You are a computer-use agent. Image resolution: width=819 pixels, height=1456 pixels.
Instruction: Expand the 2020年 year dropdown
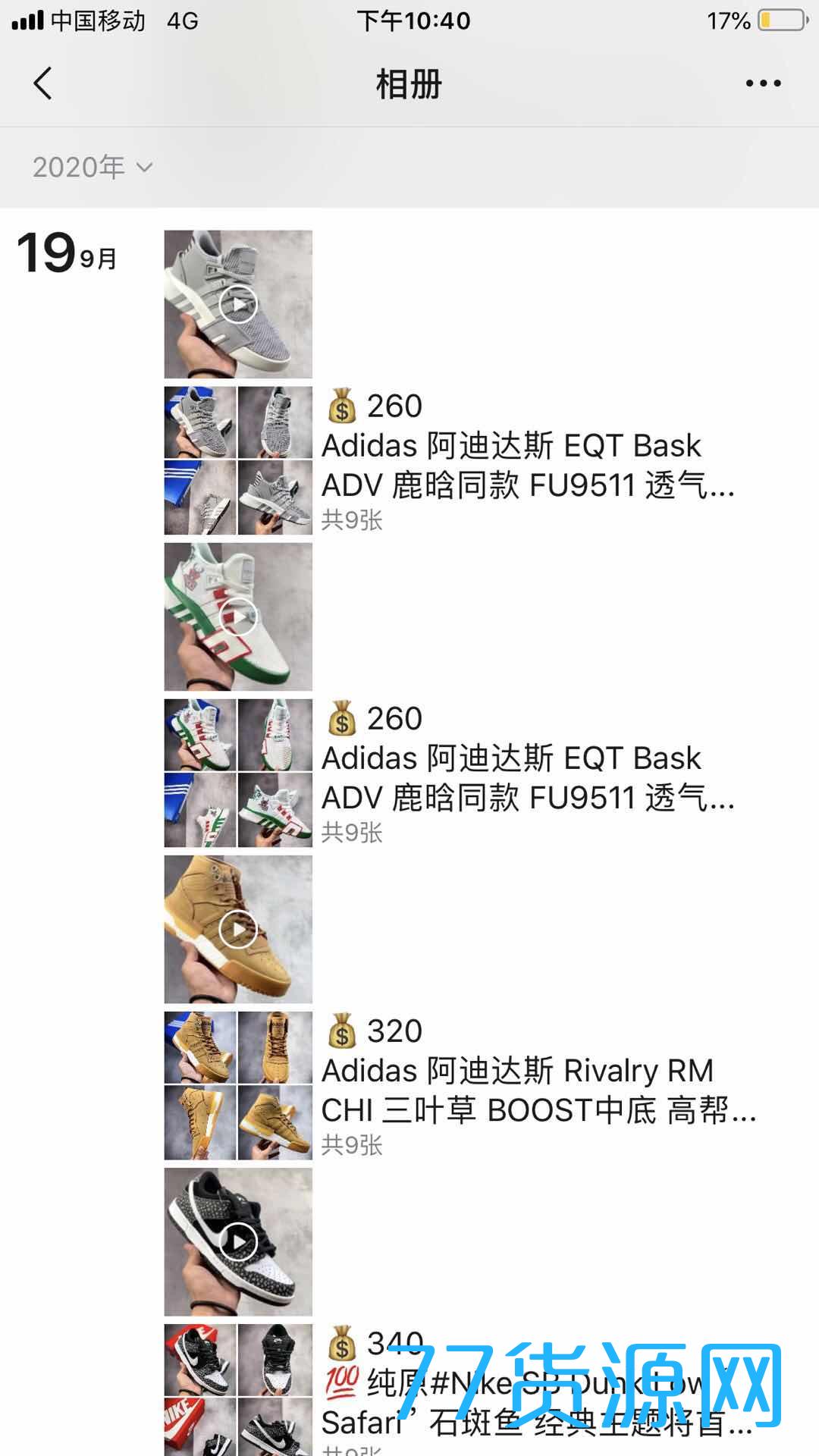click(93, 167)
